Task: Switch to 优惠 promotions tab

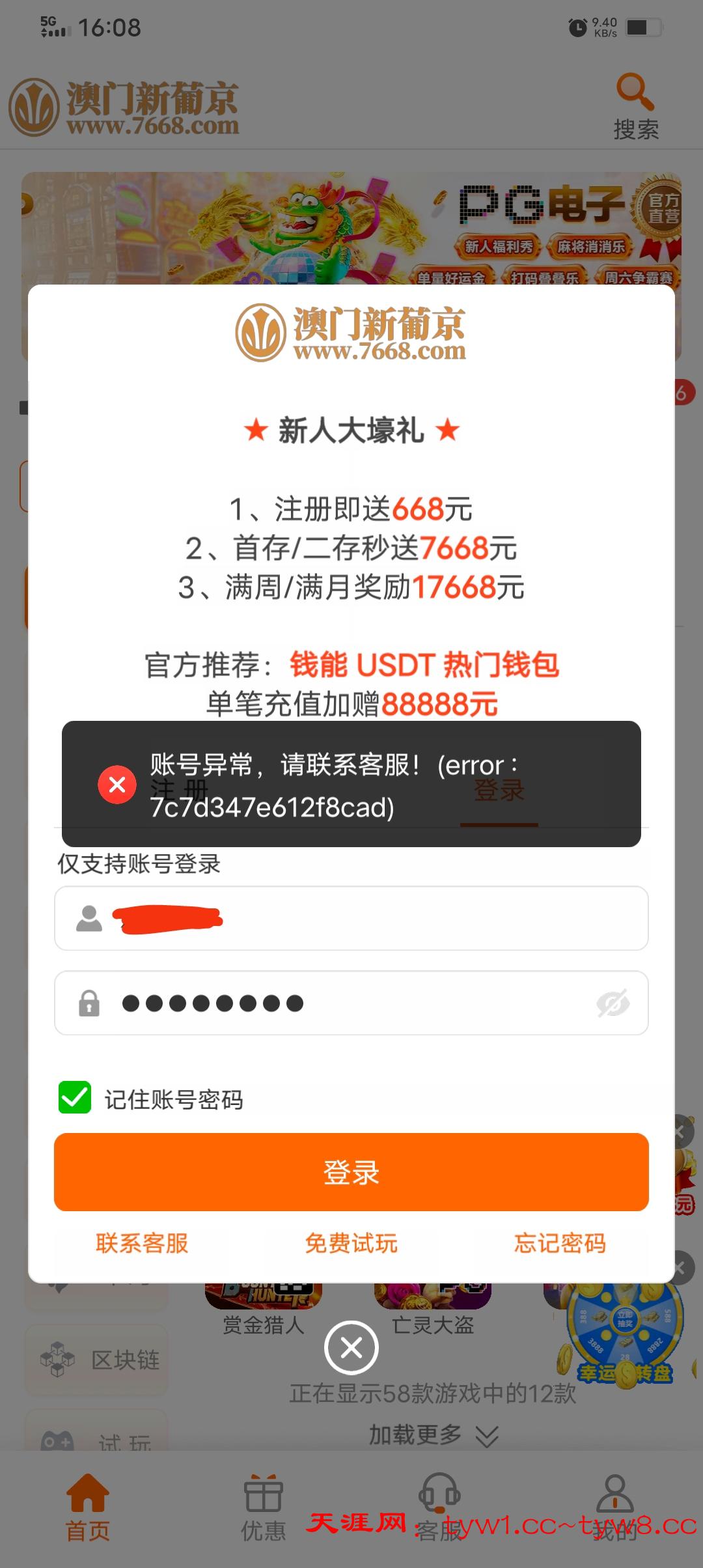Action: (263, 1507)
